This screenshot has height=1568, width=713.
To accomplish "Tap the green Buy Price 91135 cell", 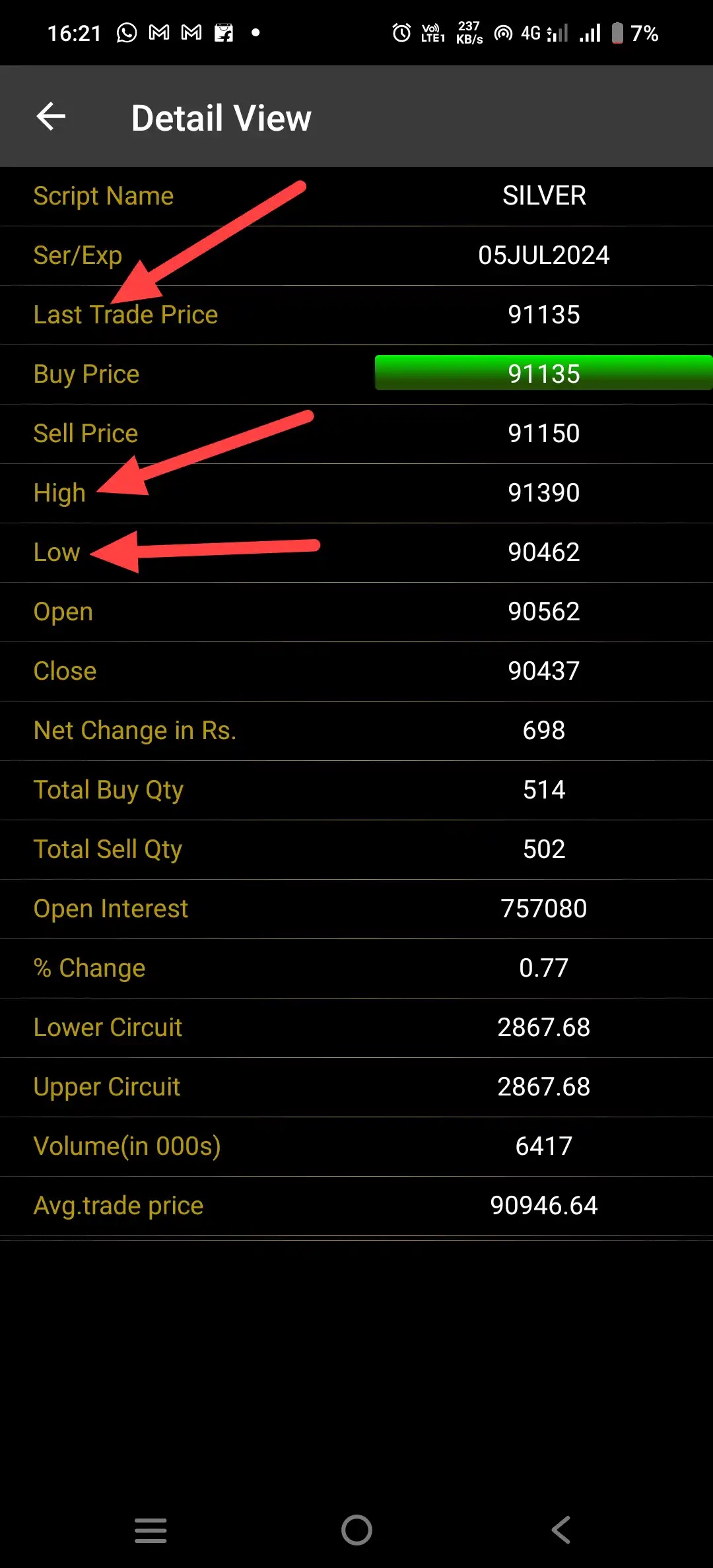I will [543, 374].
